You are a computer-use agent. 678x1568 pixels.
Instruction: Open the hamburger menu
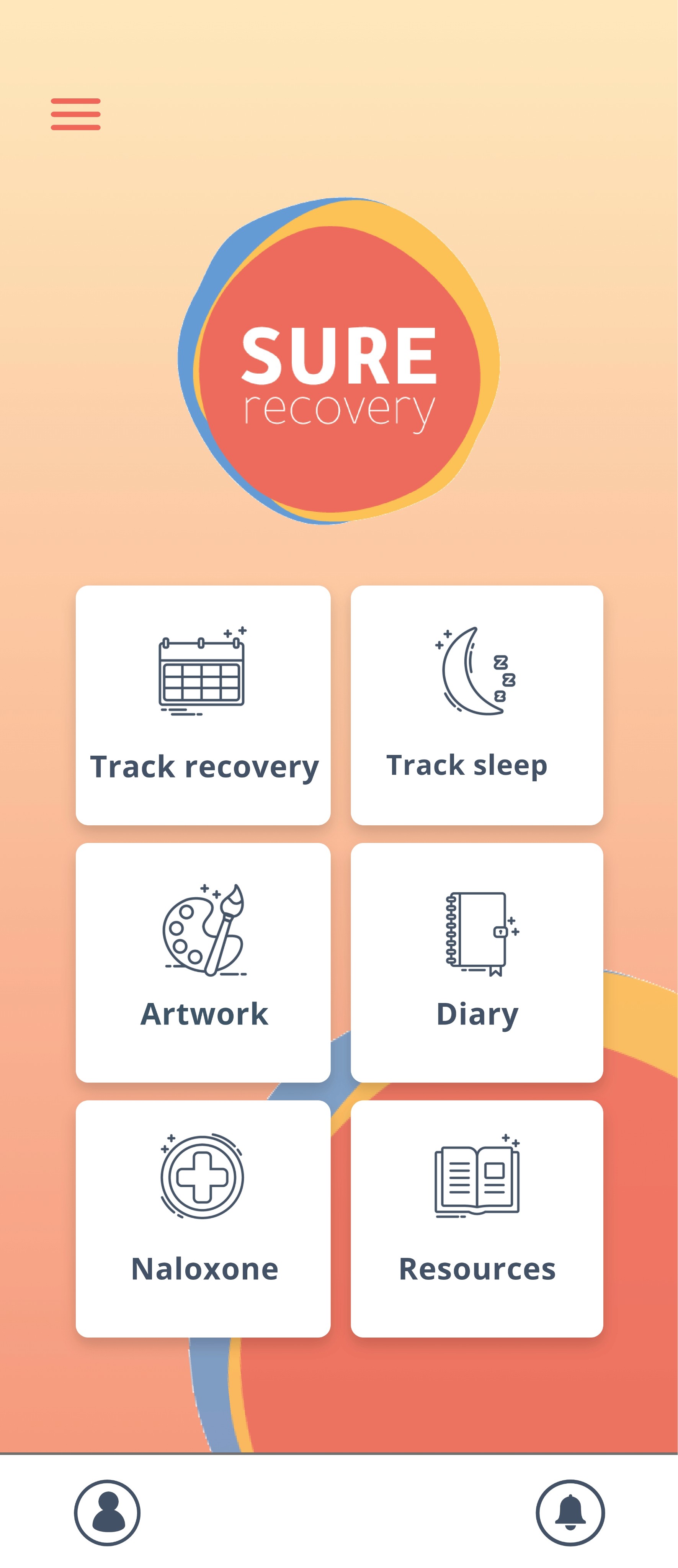(x=75, y=114)
